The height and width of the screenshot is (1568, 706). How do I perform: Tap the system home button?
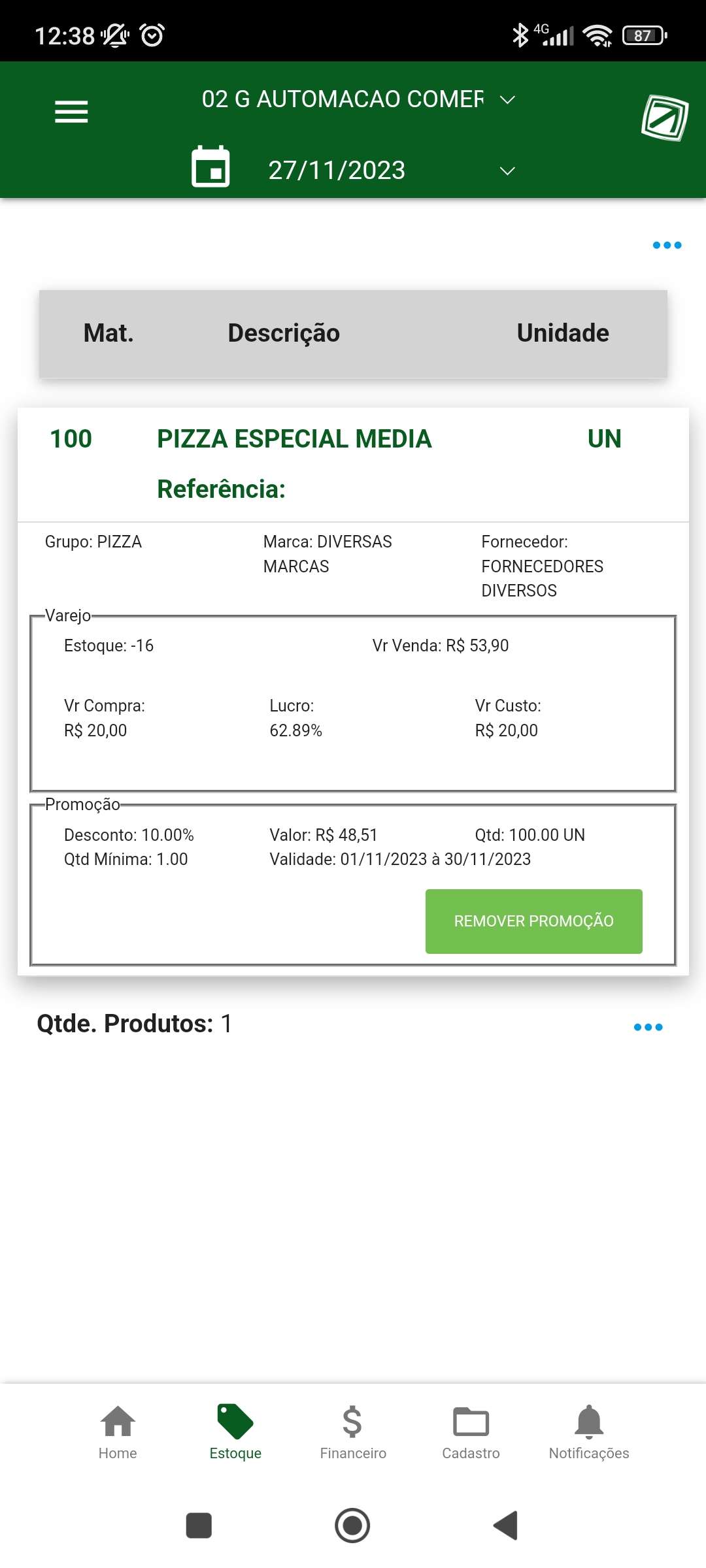point(352,1526)
